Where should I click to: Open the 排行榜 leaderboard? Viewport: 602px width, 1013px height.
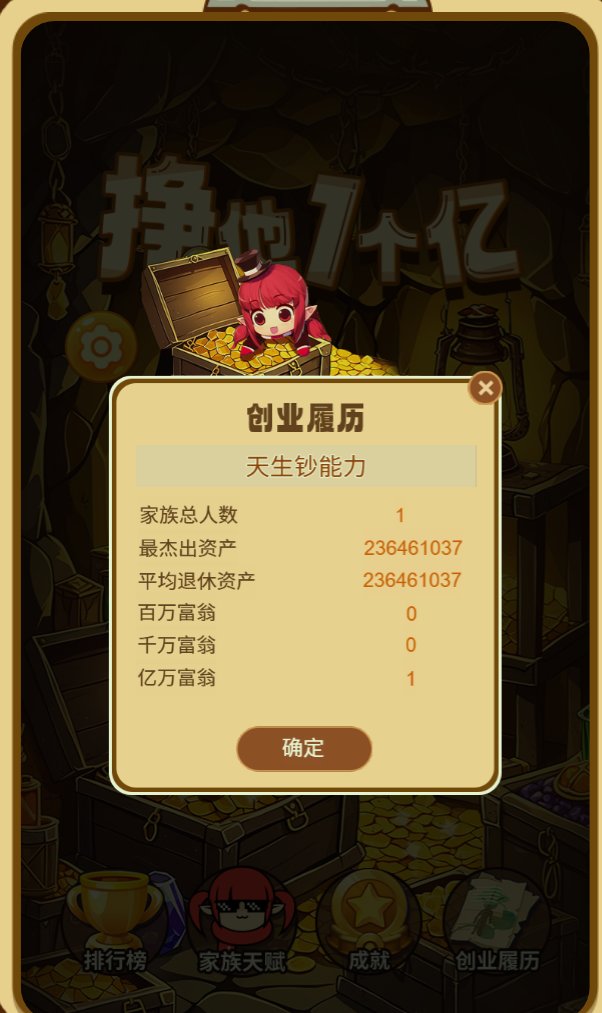coord(114,920)
